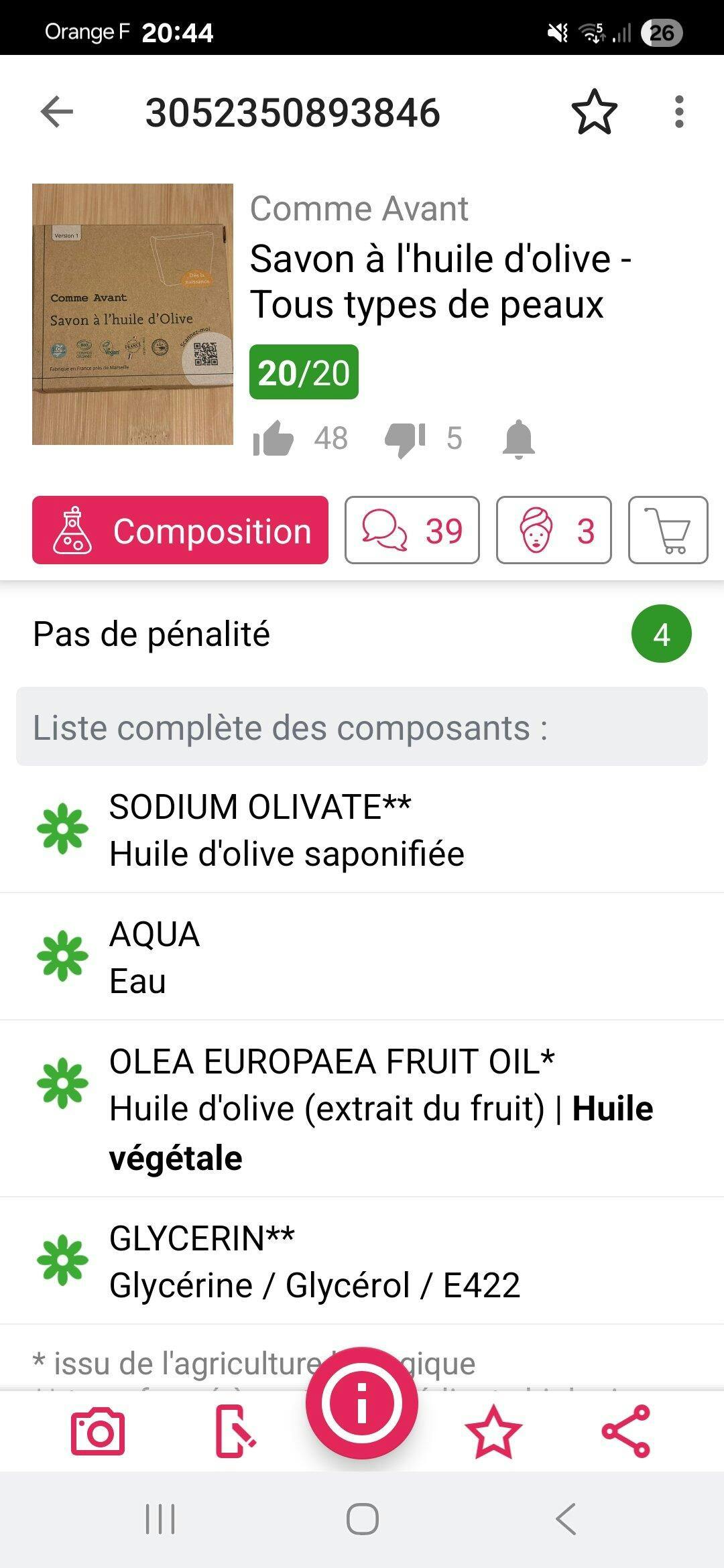Enable alerts with the bell icon
724x1568 pixels.
(518, 440)
